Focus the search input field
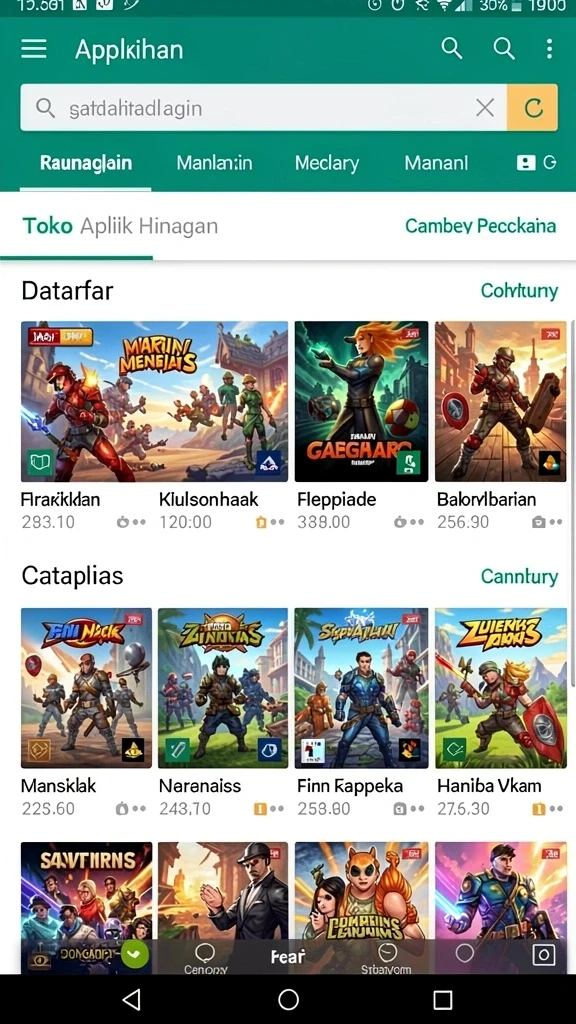 (263, 108)
